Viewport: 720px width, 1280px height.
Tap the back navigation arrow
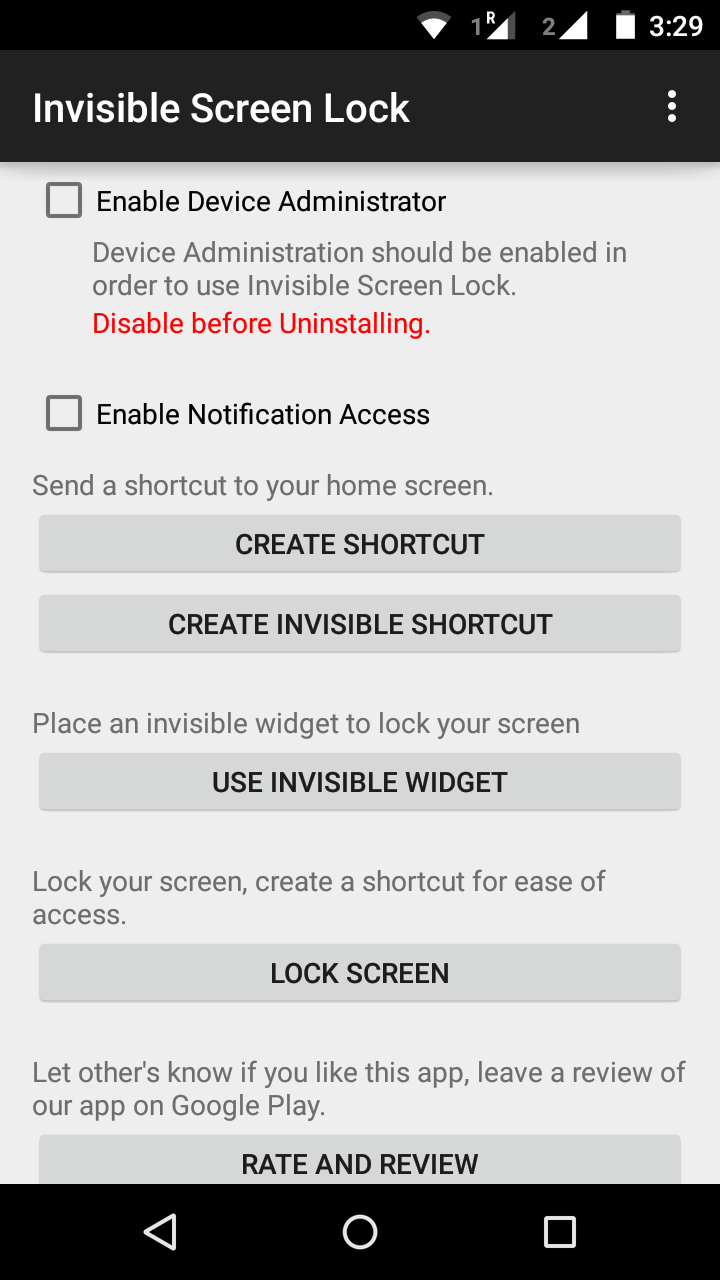tap(160, 1231)
